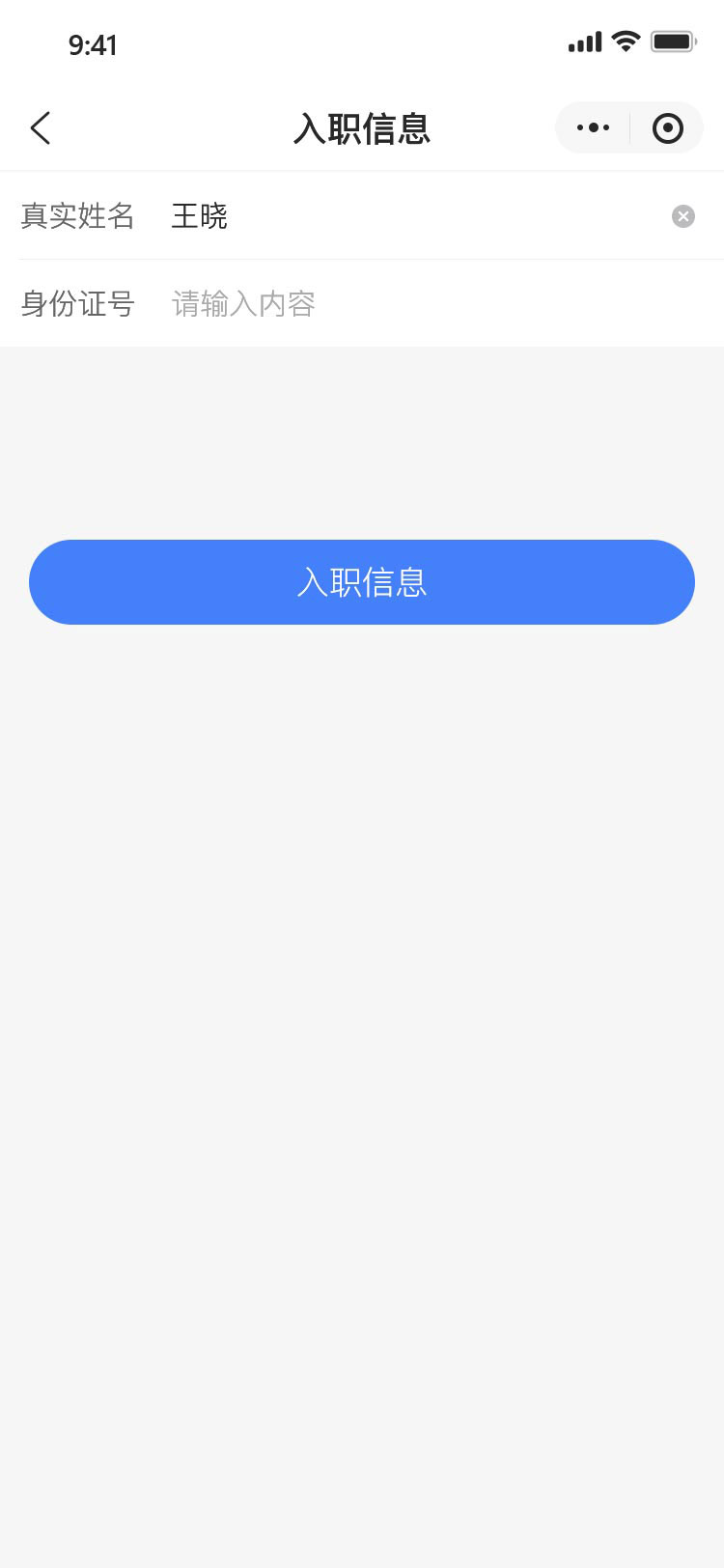The height and width of the screenshot is (1568, 724).
Task: Close the mini program with the circle icon
Action: click(x=667, y=127)
